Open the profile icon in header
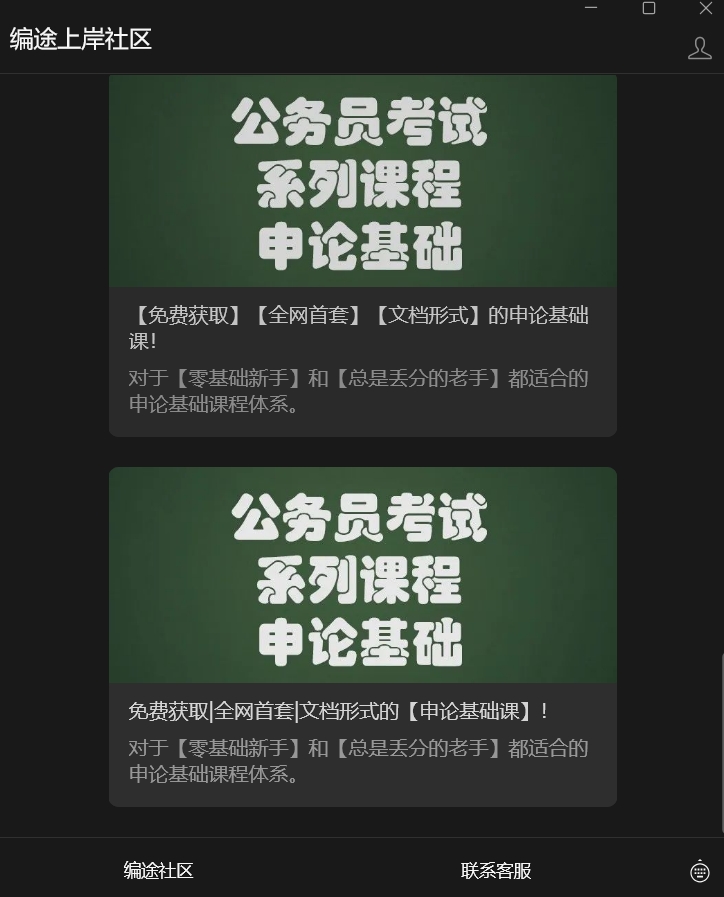 point(699,47)
